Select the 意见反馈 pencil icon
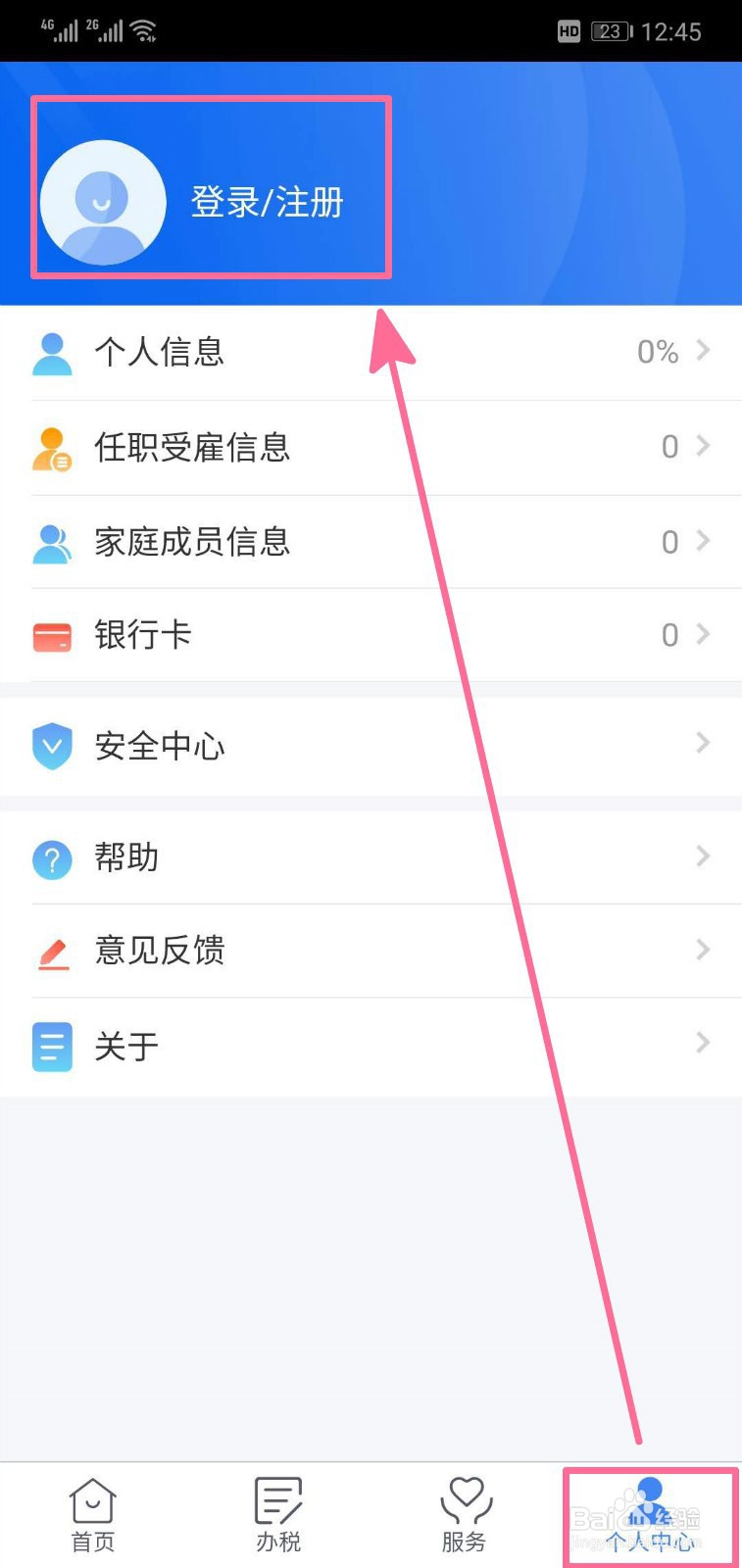The image size is (742, 1568). tap(52, 951)
